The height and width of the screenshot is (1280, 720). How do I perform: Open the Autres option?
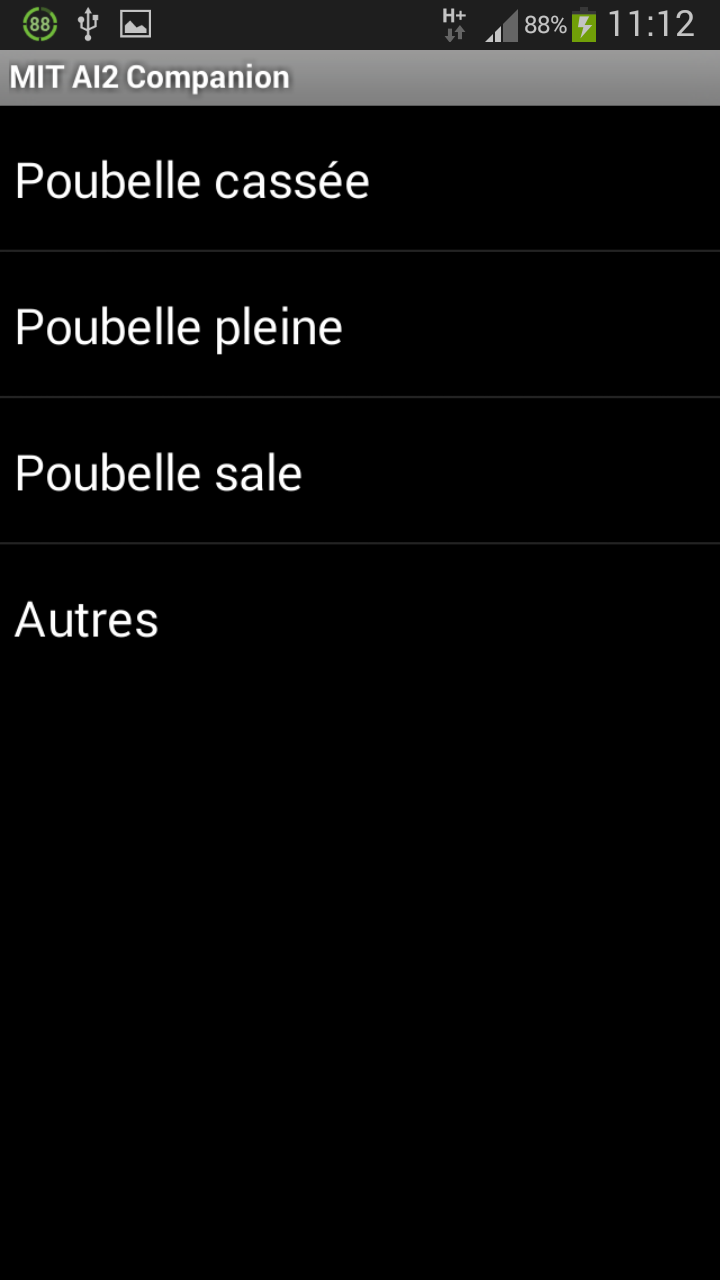tap(360, 618)
